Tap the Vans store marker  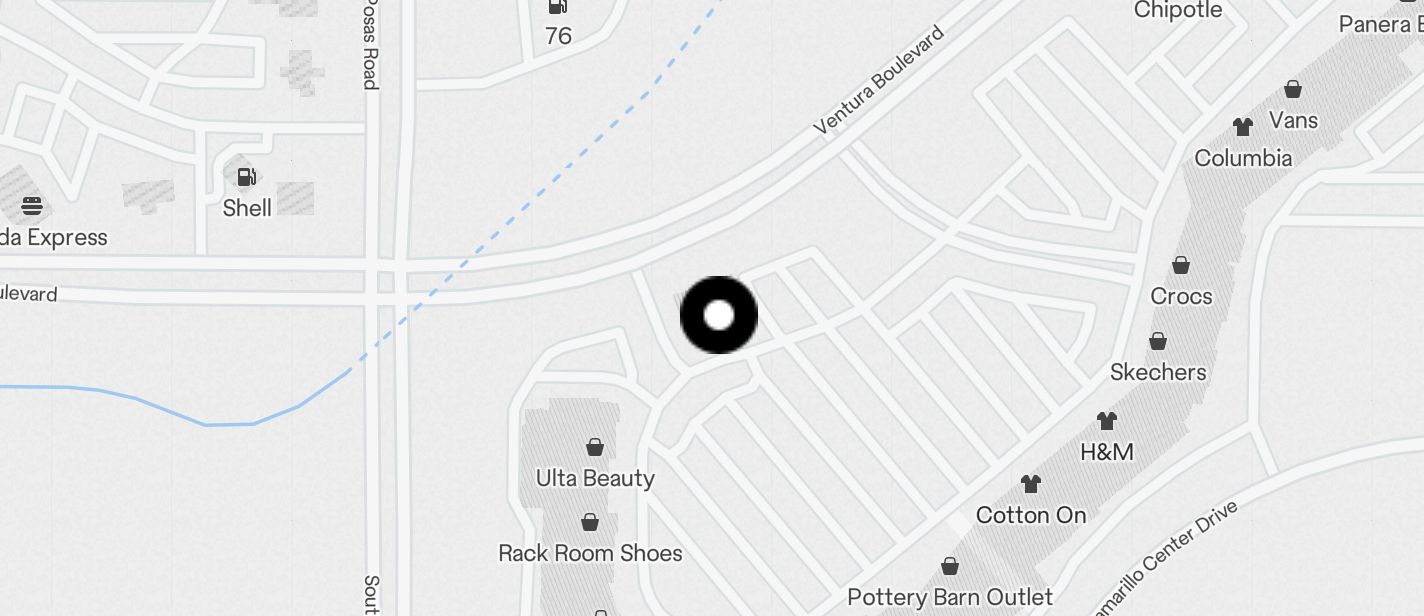[1293, 90]
